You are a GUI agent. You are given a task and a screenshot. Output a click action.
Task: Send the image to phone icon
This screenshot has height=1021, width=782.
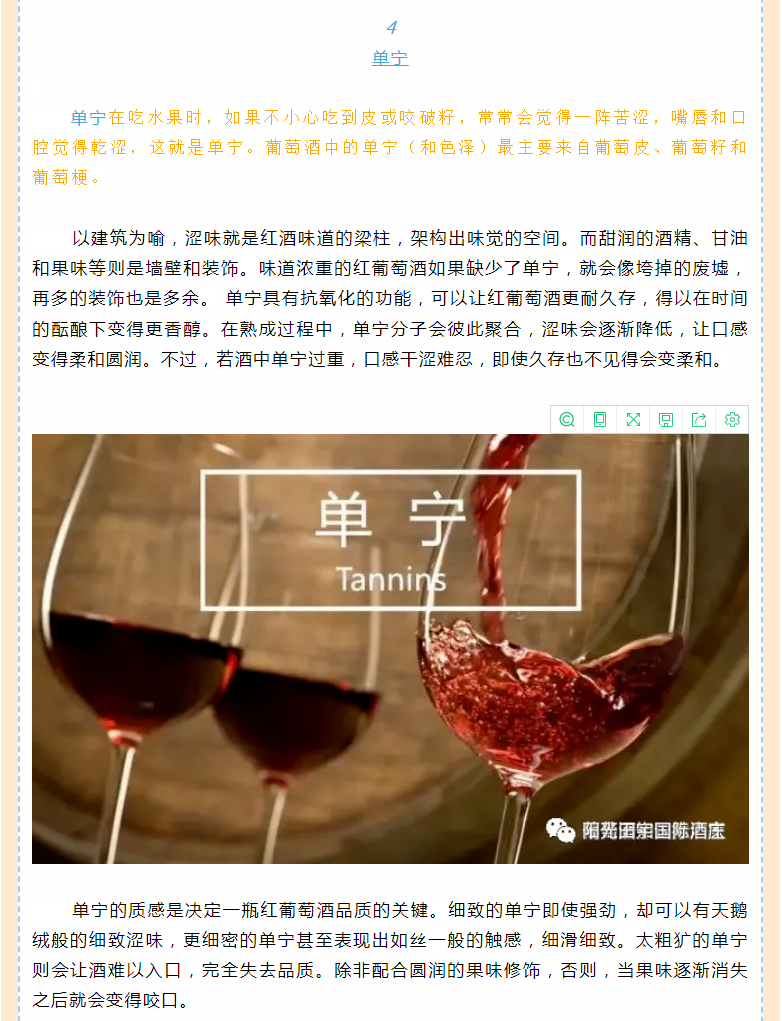(x=600, y=420)
